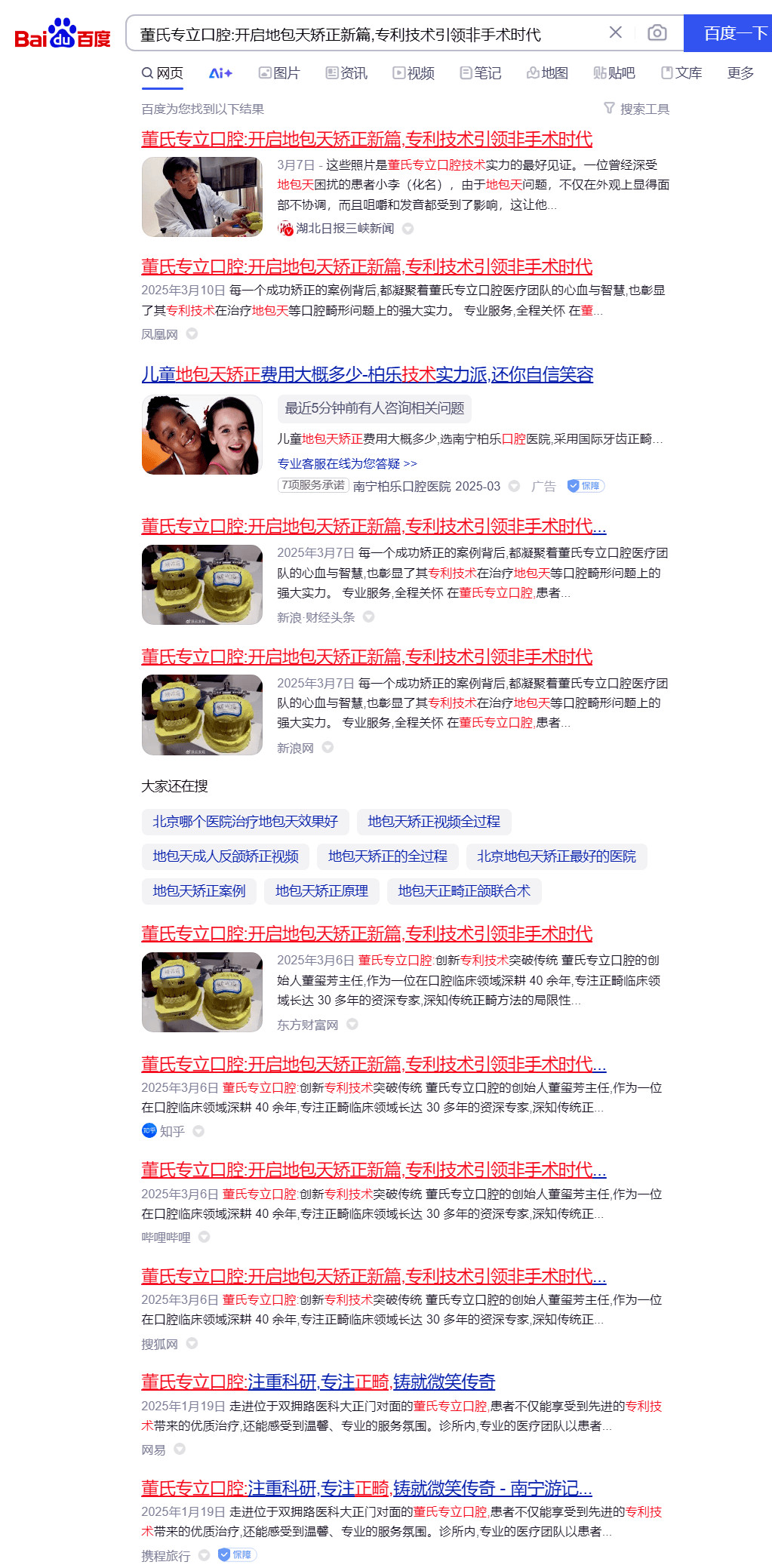Select the 地包天矫正原理 suggestion chip
772x1568 pixels.
coord(321,890)
